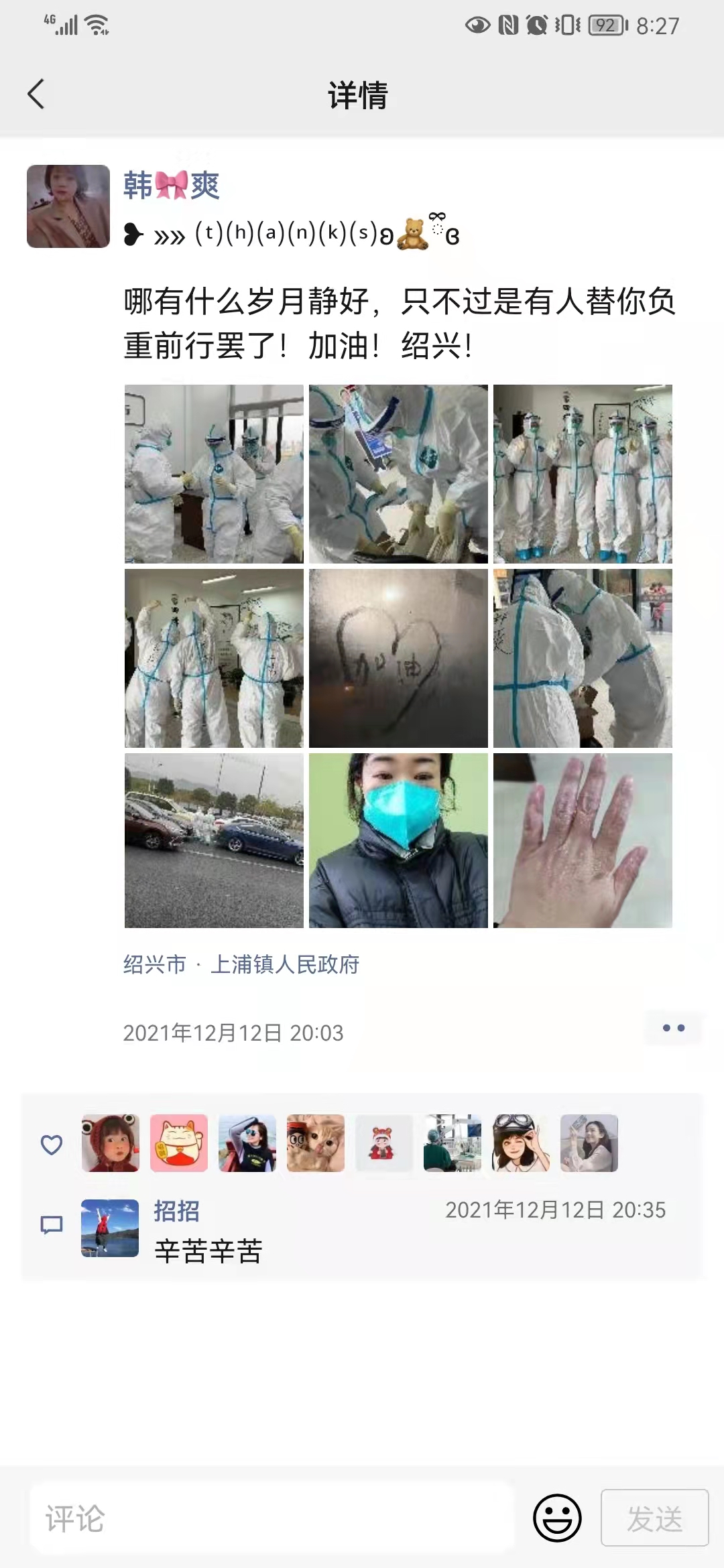Open the two-dot like/comment menu
Viewport: 724px width, 1568px height.
(x=673, y=1028)
